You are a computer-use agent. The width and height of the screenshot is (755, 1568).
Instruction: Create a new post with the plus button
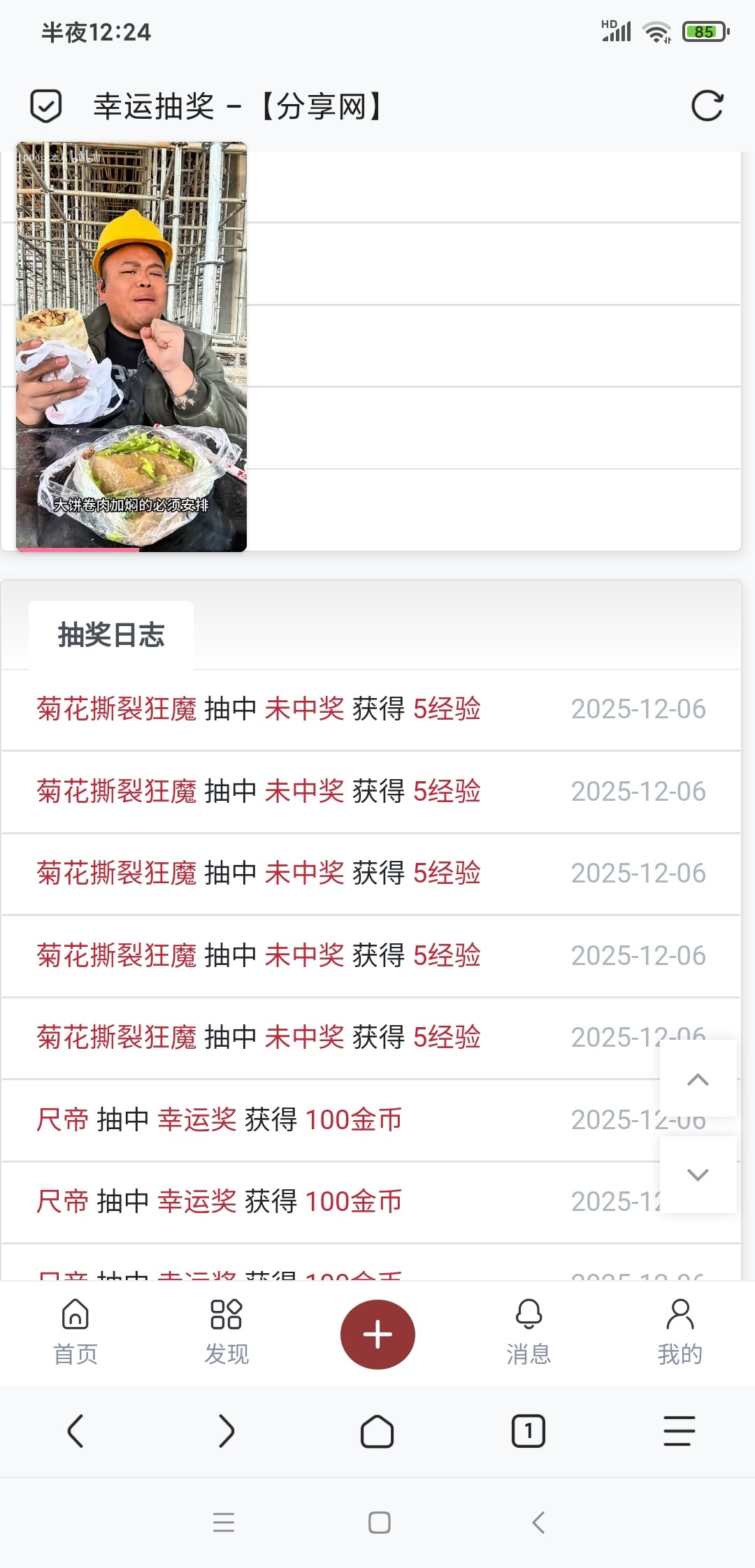(x=377, y=1335)
